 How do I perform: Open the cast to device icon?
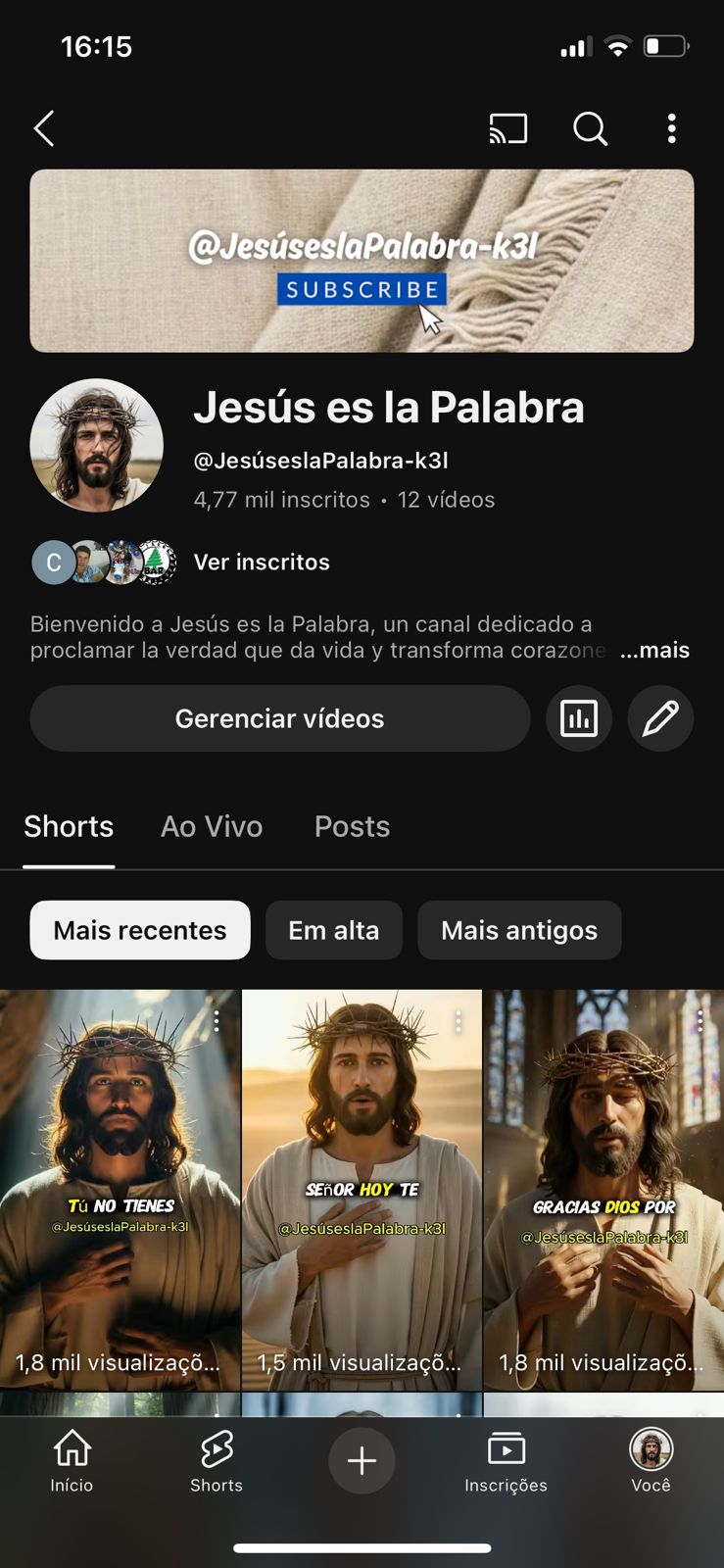(x=508, y=128)
